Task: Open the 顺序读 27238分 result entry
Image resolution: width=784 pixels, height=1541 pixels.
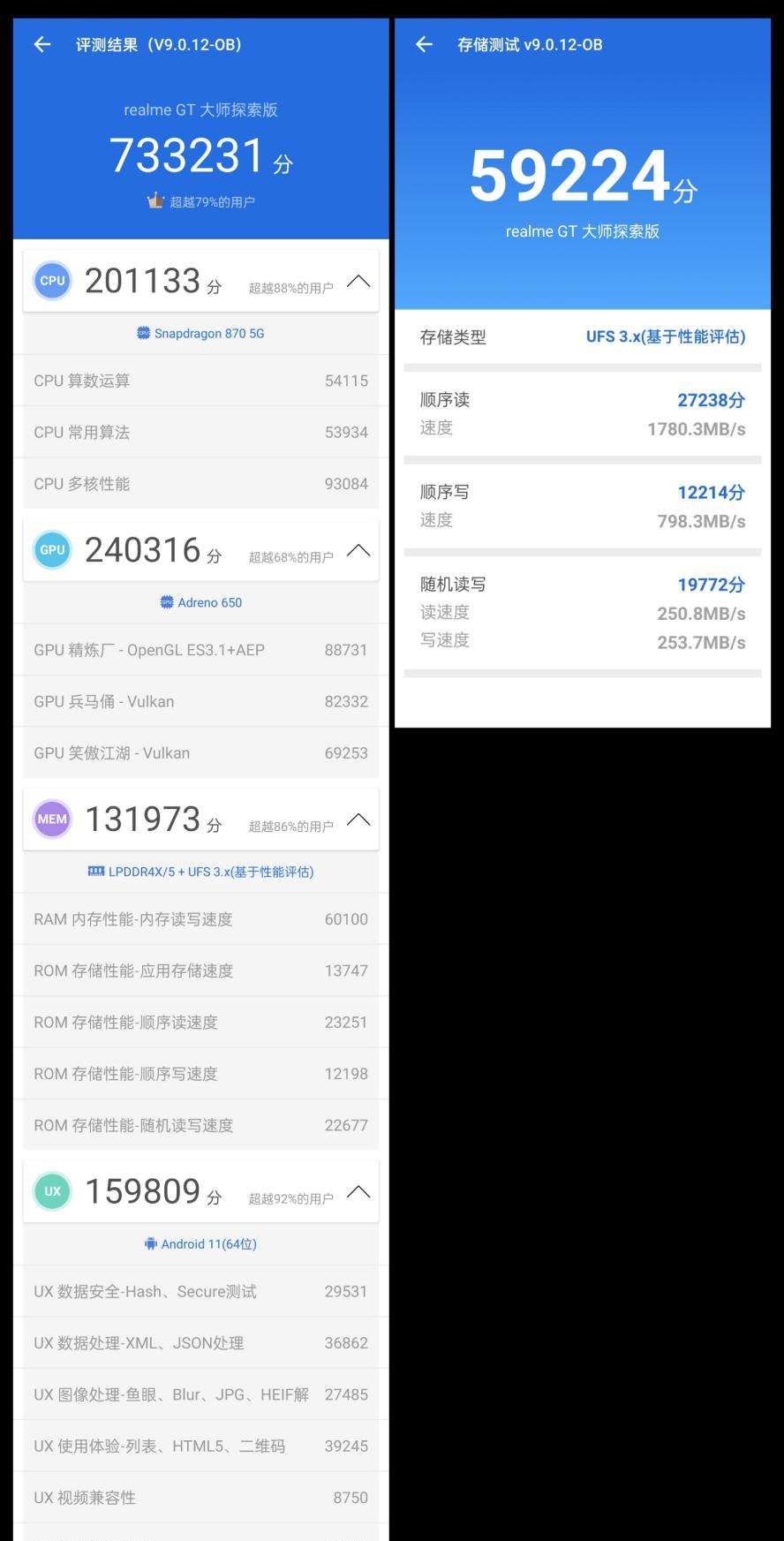Action: pyautogui.click(x=583, y=412)
